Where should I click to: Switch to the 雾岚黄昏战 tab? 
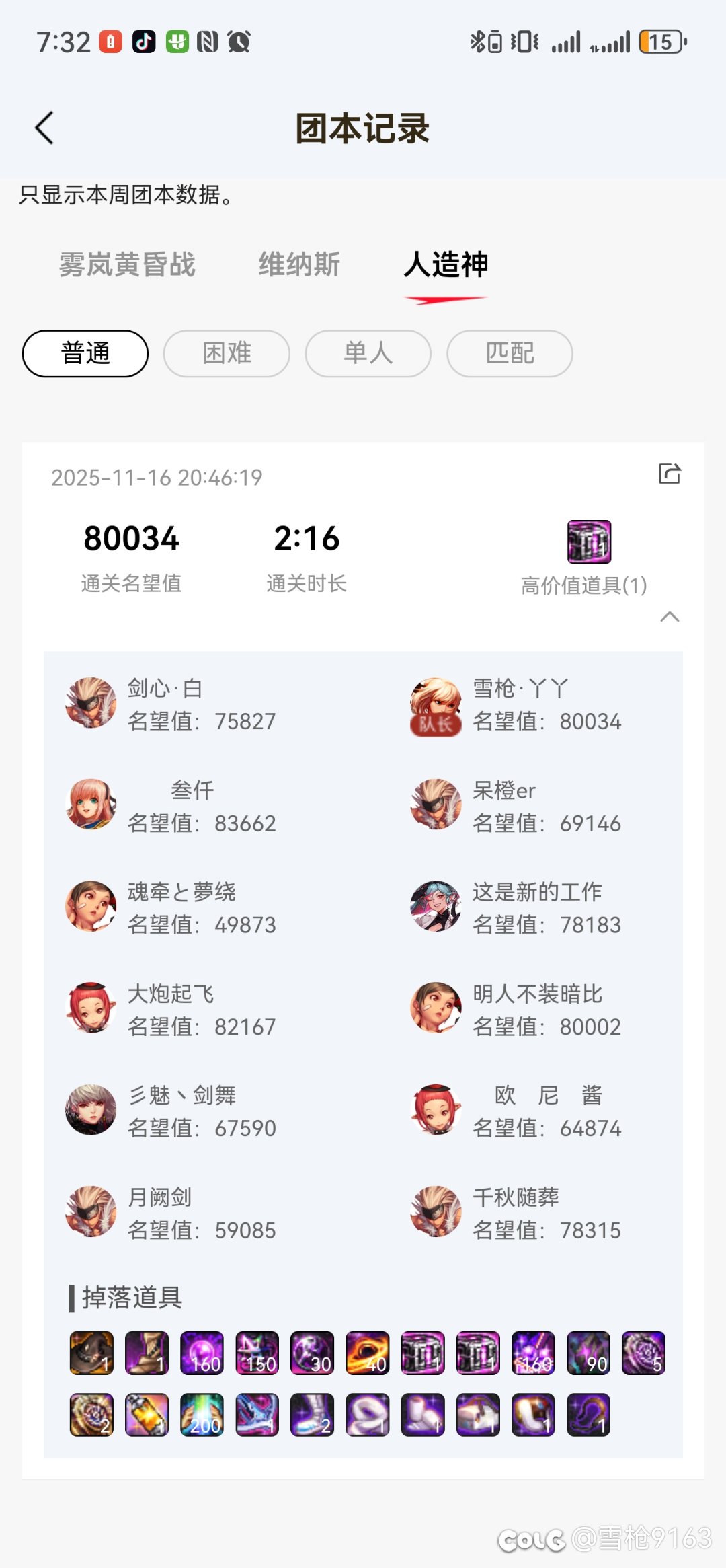pos(127,264)
